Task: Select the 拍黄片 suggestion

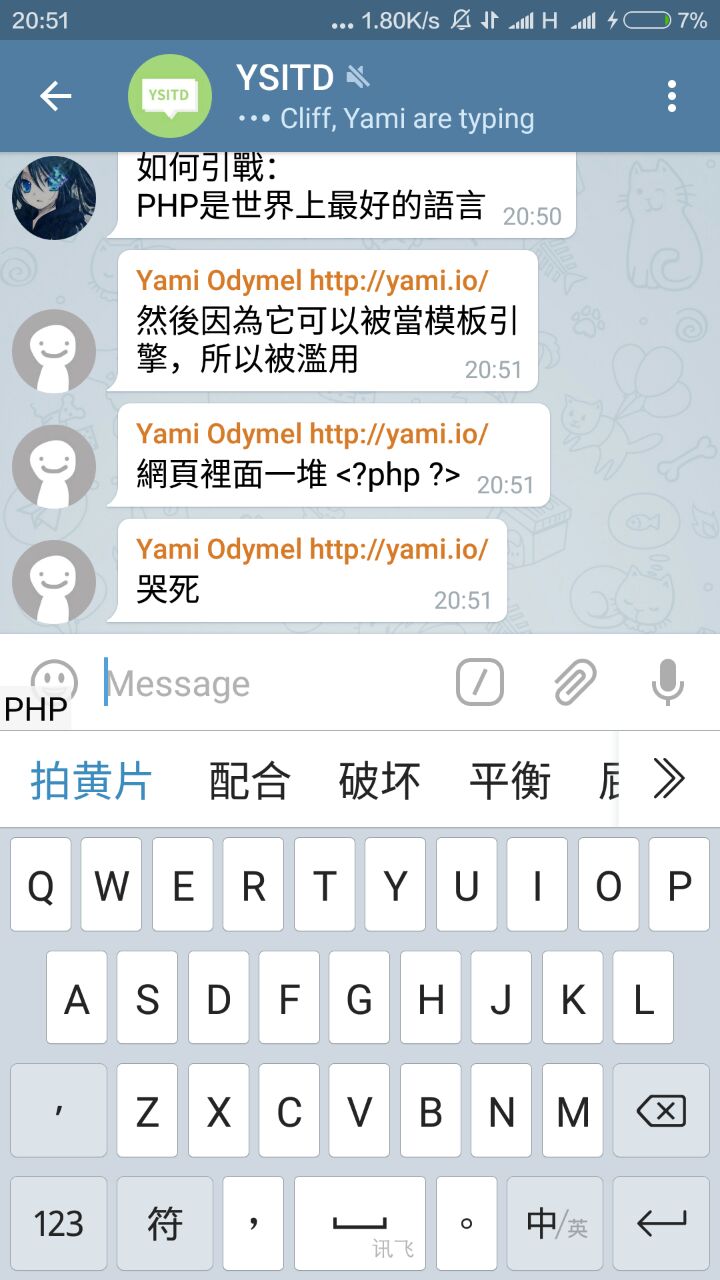Action: [91, 781]
